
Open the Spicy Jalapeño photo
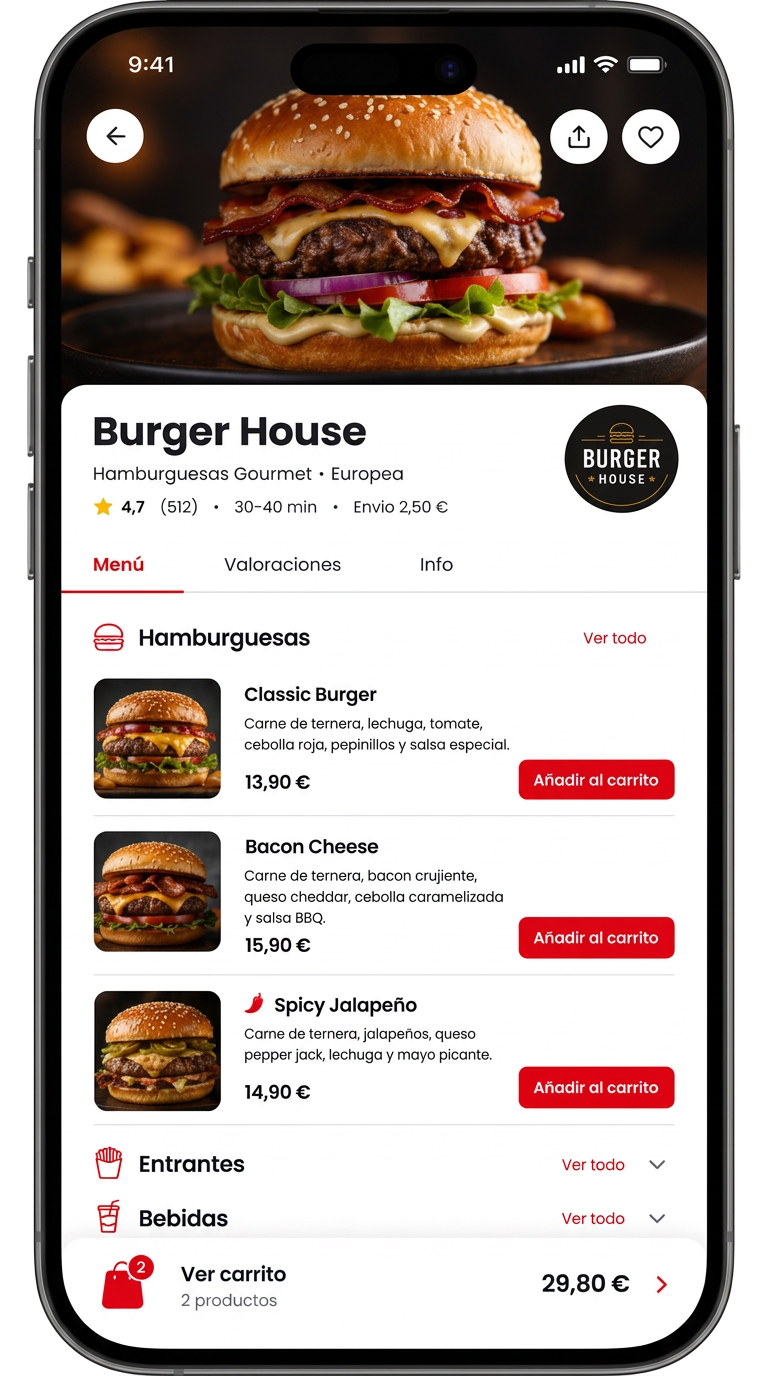tap(157, 1051)
